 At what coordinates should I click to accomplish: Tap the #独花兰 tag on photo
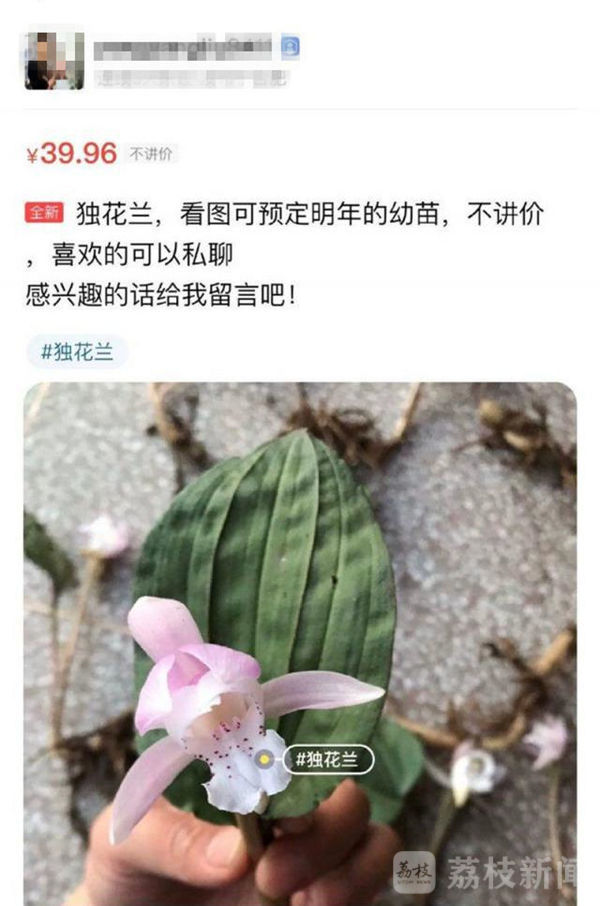(328, 759)
